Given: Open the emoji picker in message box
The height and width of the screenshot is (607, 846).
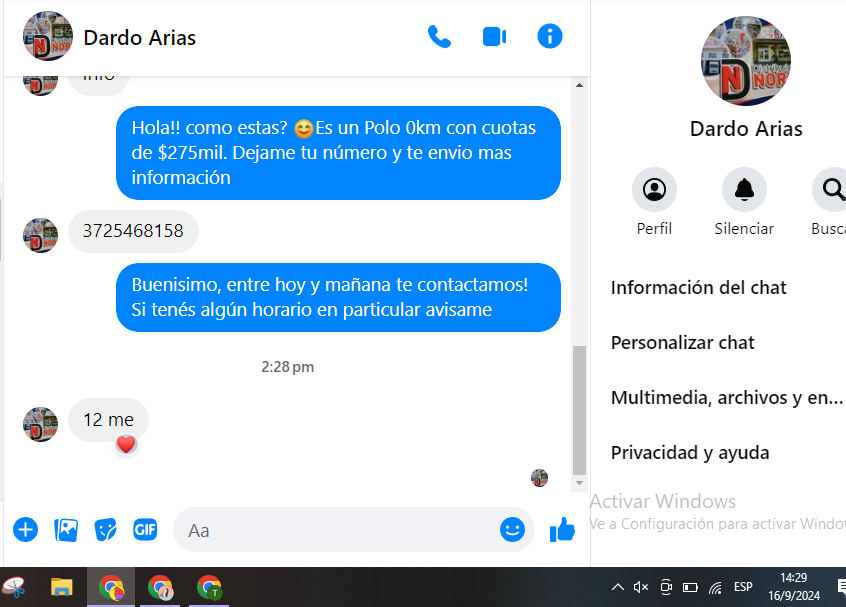Looking at the screenshot, I should (512, 530).
